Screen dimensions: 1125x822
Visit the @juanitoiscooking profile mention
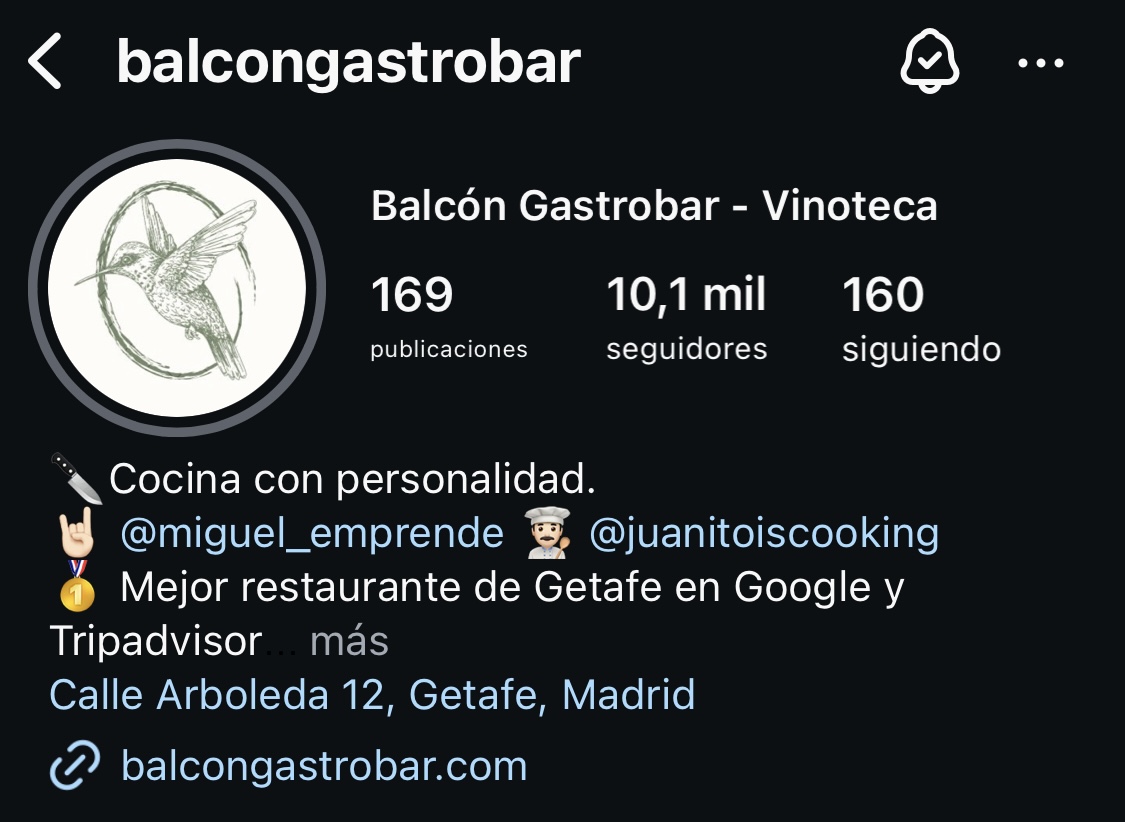(x=764, y=533)
